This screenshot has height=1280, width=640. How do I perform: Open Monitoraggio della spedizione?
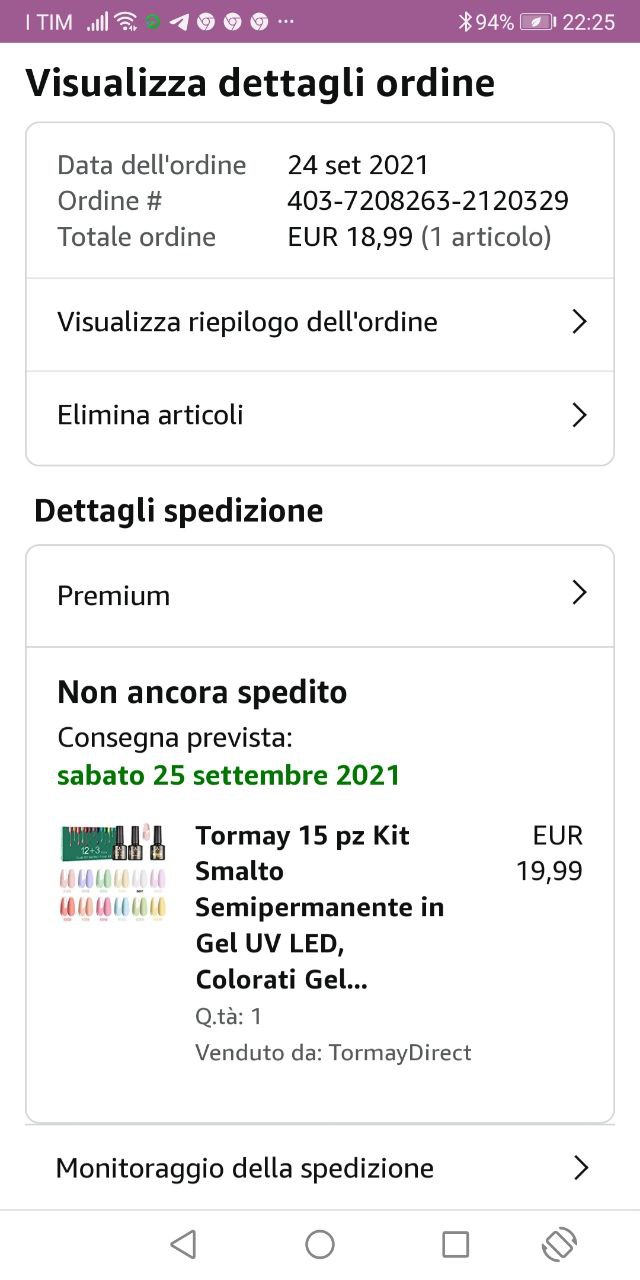pyautogui.click(x=320, y=1168)
